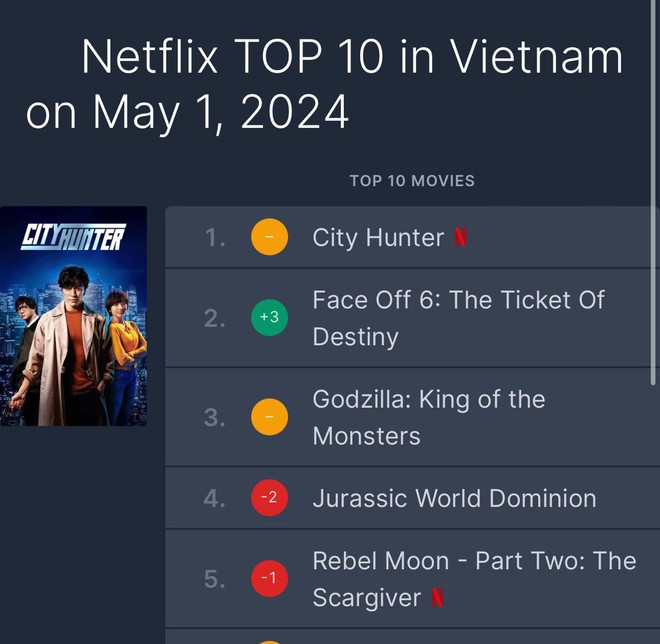Open Face Off 6: The Ticket Of Destiny
The height and width of the screenshot is (644, 660).
click(458, 318)
